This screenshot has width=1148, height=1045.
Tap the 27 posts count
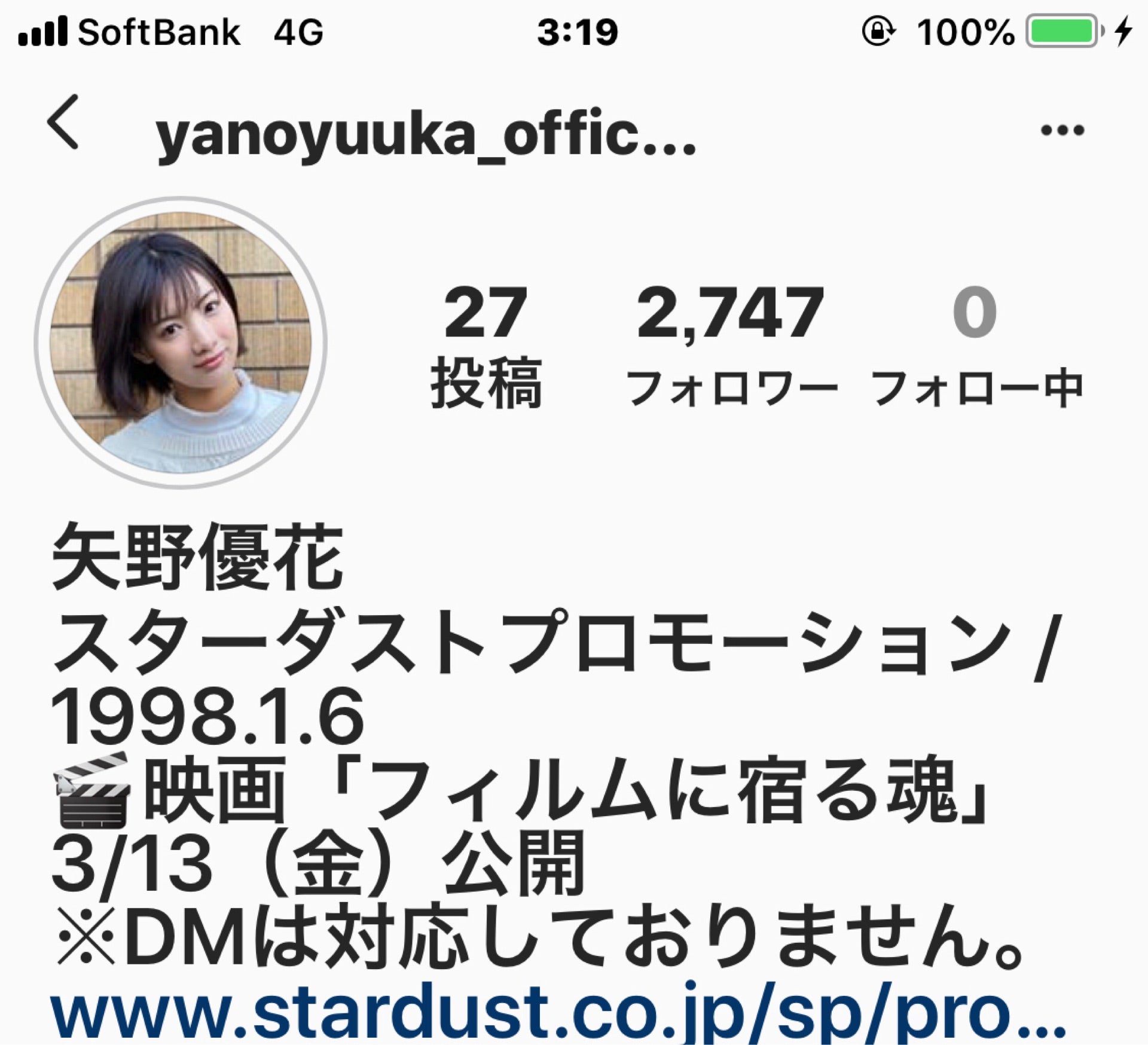click(486, 344)
